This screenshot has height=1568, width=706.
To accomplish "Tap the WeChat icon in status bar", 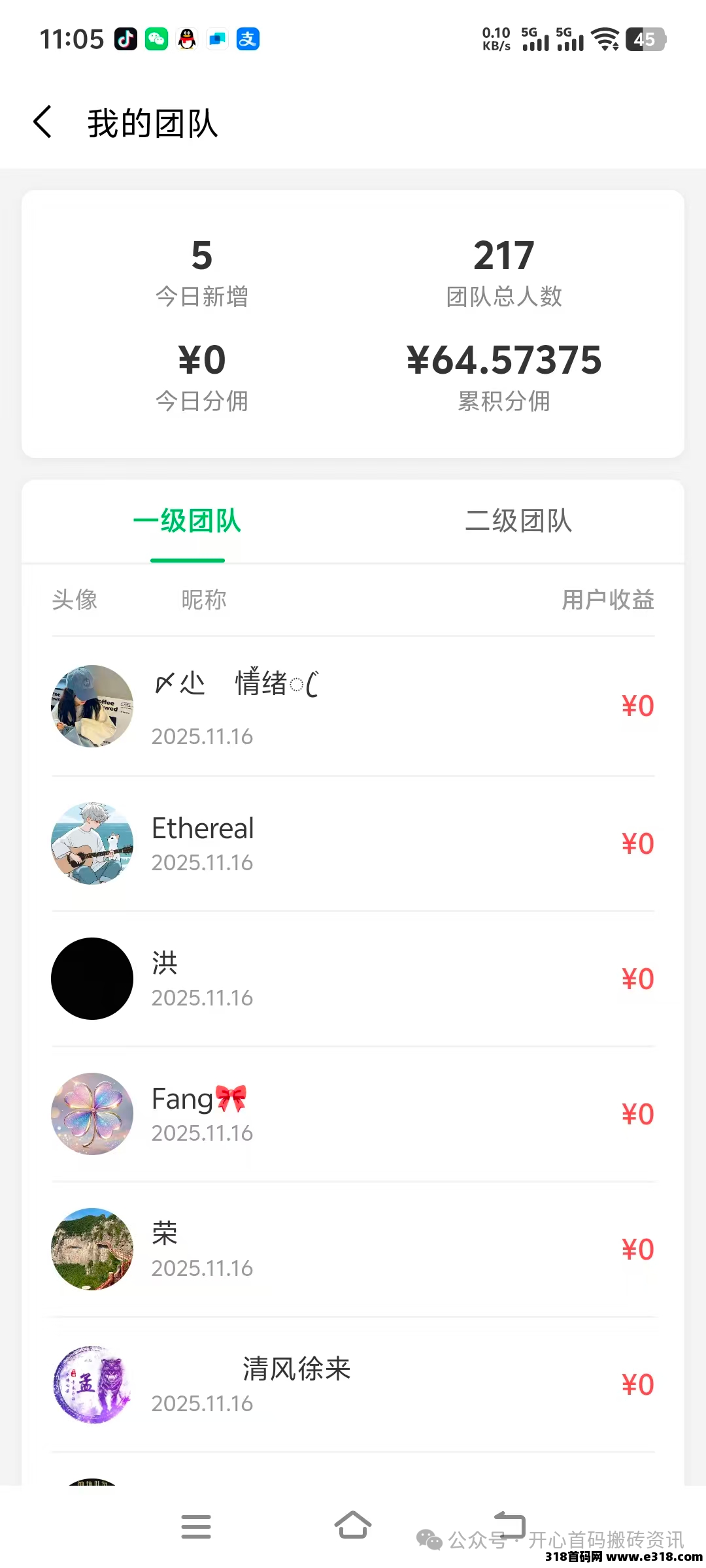I will pyautogui.click(x=157, y=39).
